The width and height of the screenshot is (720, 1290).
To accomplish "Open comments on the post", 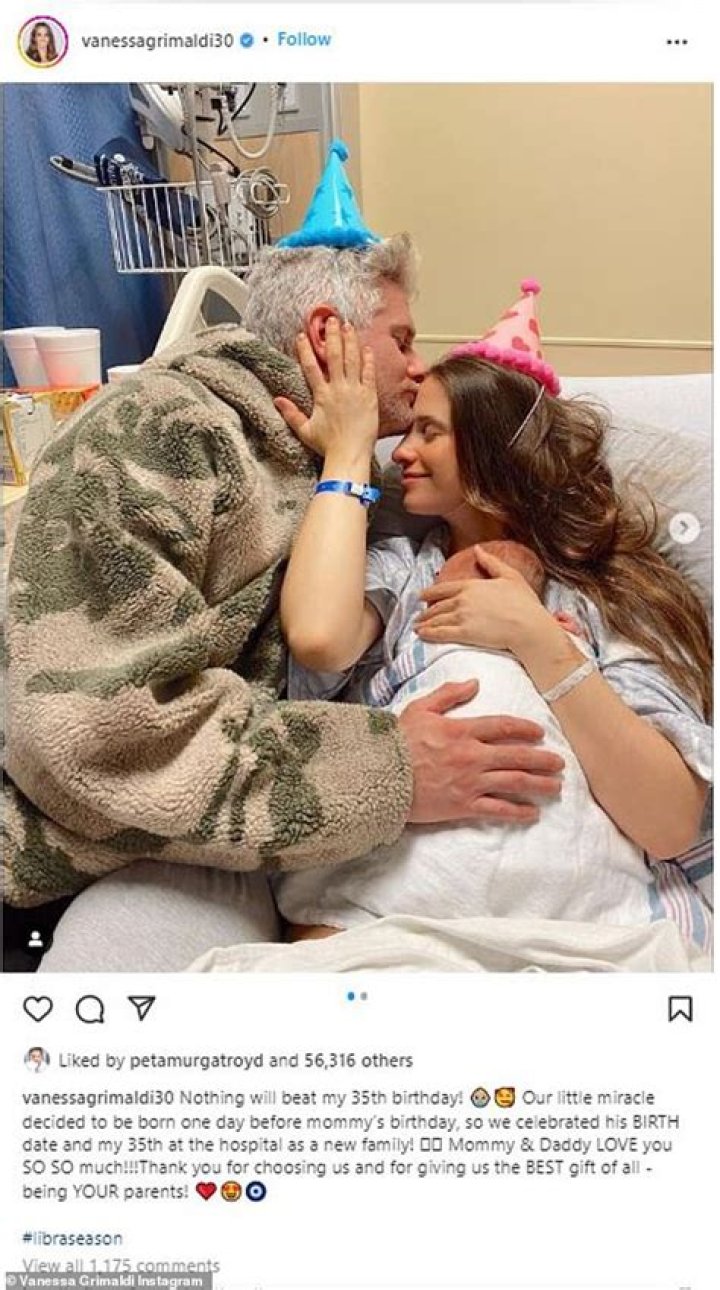I will (x=90, y=1009).
